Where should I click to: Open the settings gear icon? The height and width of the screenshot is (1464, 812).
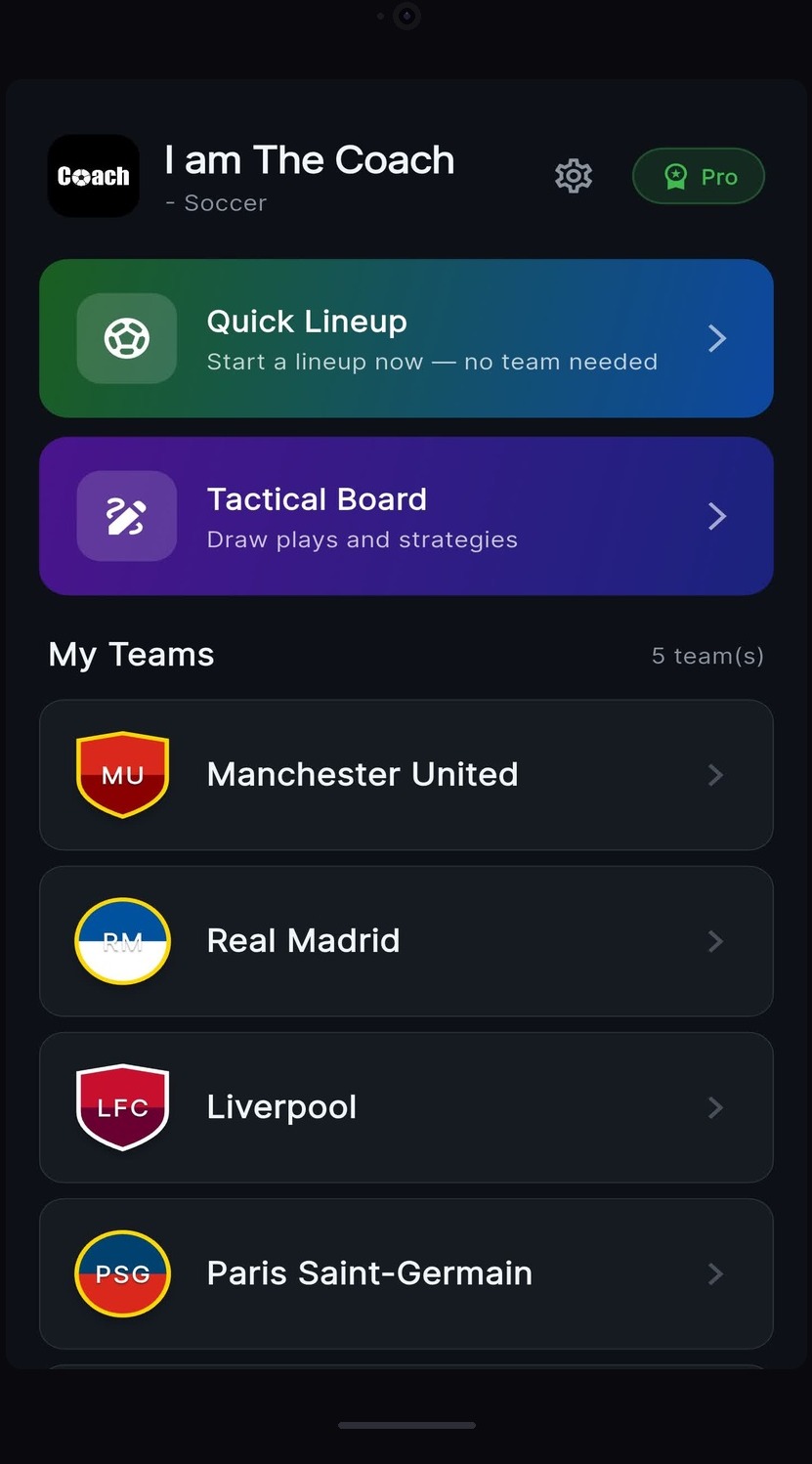coord(574,176)
